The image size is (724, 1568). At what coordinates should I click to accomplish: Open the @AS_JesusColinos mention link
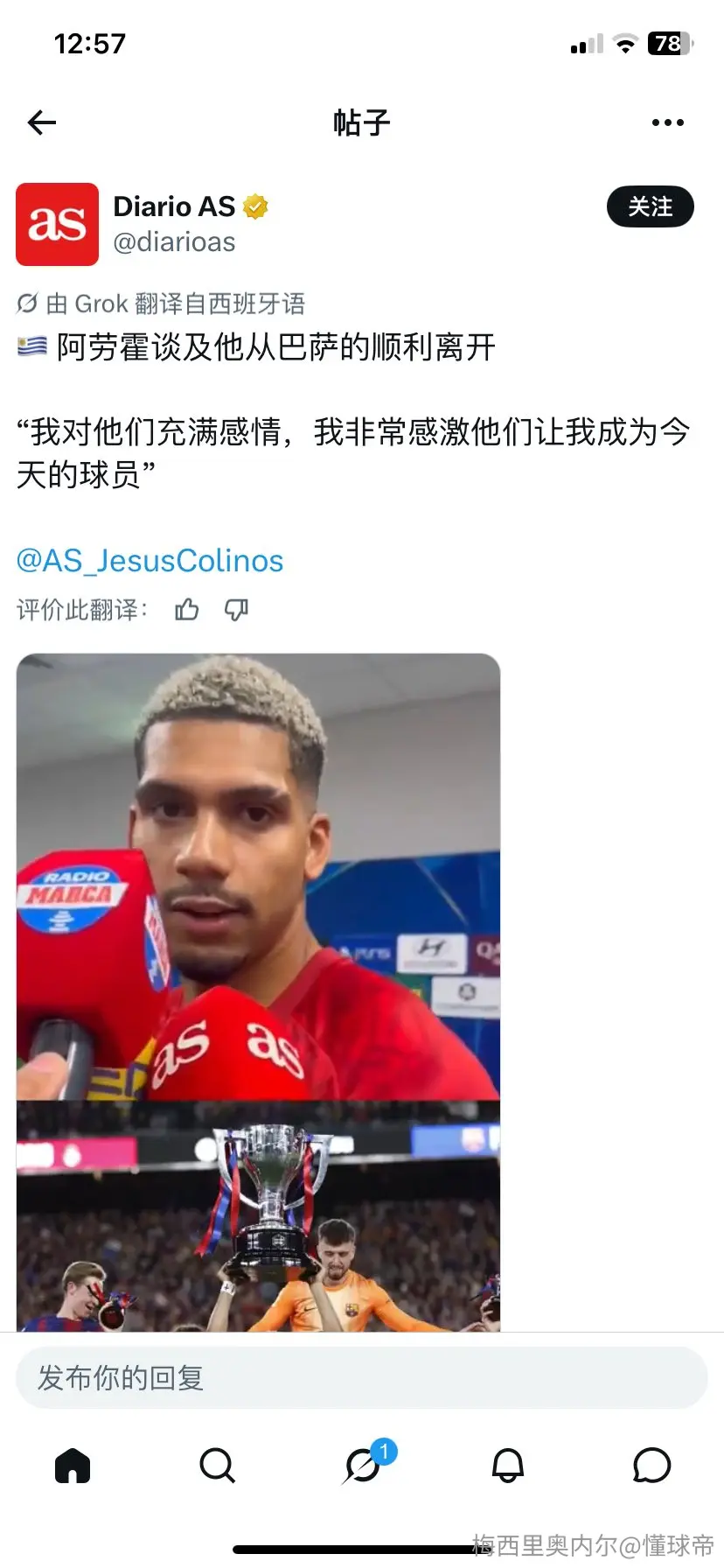[x=150, y=560]
